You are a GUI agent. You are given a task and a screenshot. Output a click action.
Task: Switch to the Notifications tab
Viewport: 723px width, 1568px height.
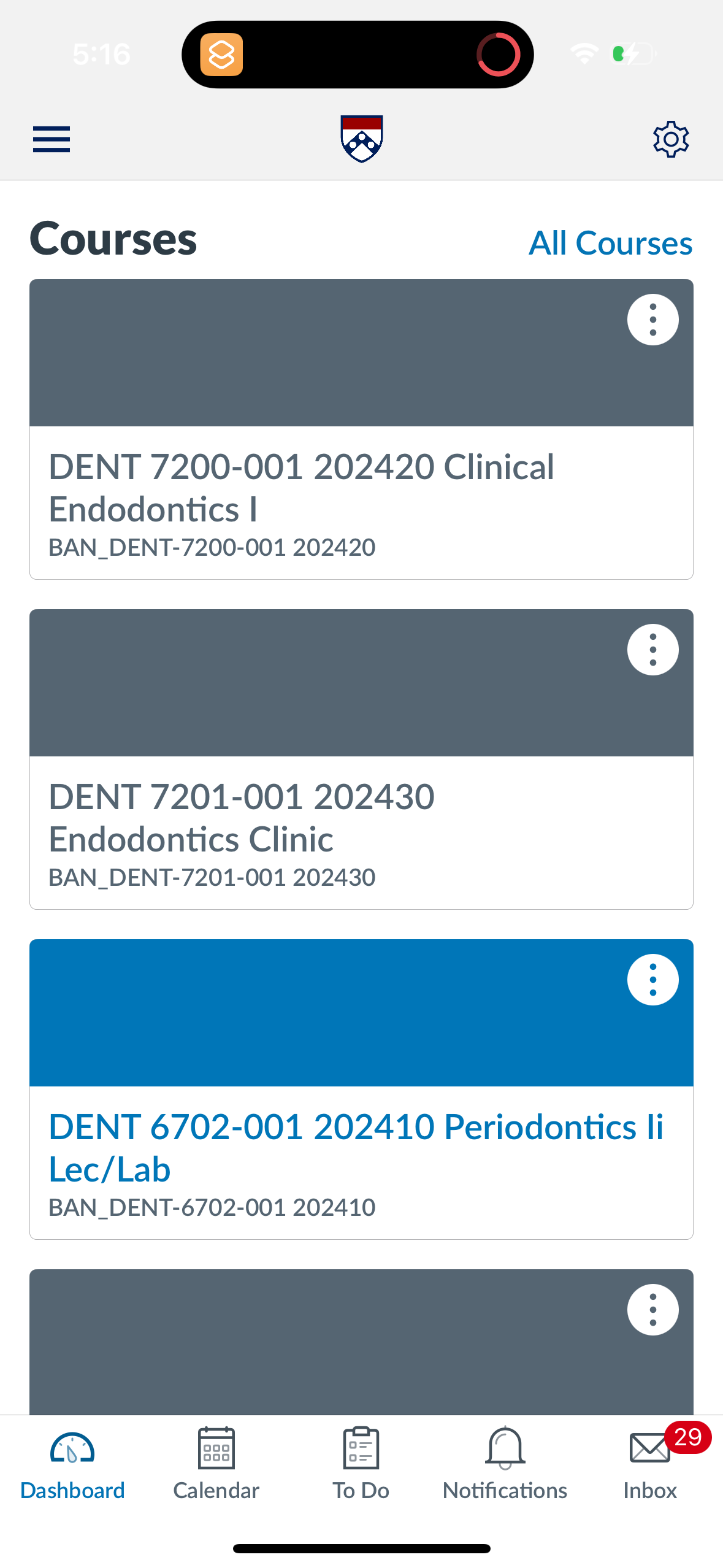(x=504, y=1466)
